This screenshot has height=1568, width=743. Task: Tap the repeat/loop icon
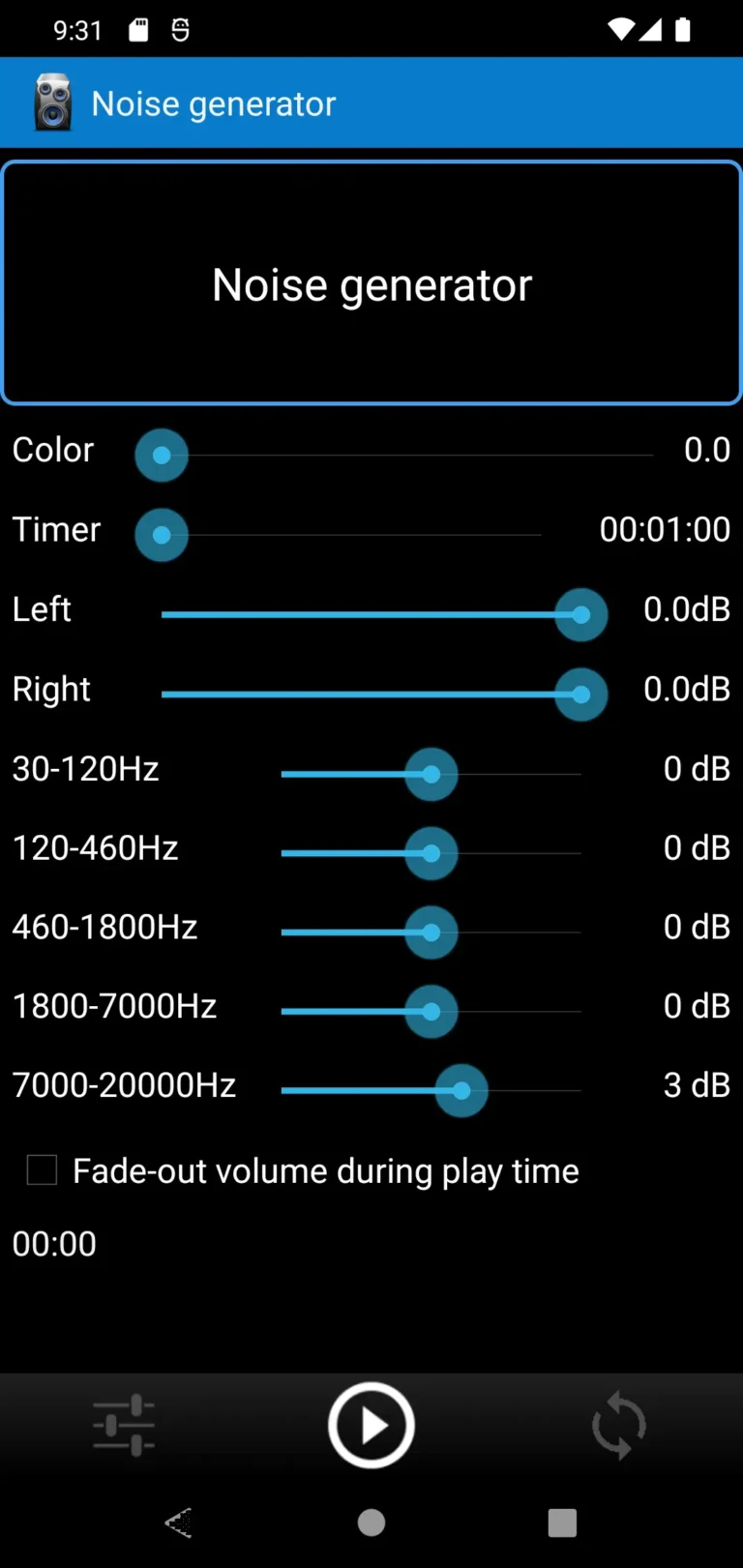pos(617,1424)
